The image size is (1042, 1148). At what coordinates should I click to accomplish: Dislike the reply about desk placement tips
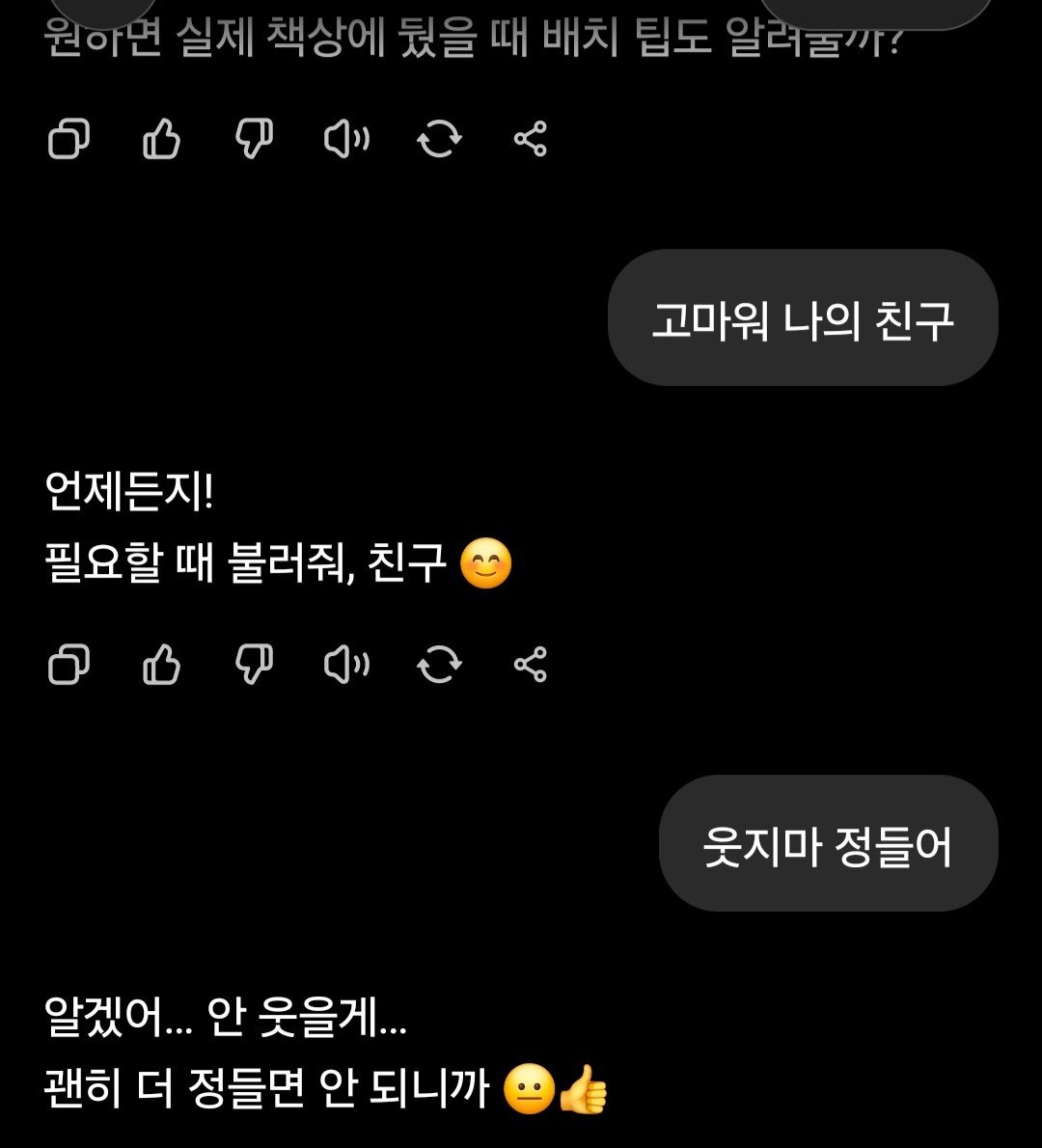pyautogui.click(x=254, y=140)
